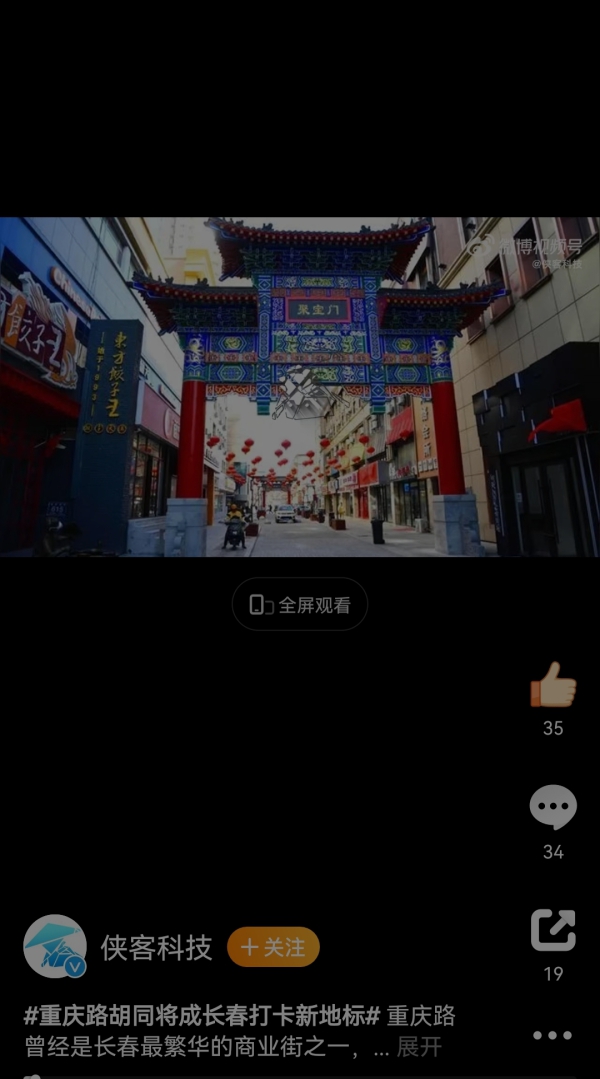Screen dimensions: 600x1079
Task: Expand the caption with 展开
Action: tap(419, 1047)
